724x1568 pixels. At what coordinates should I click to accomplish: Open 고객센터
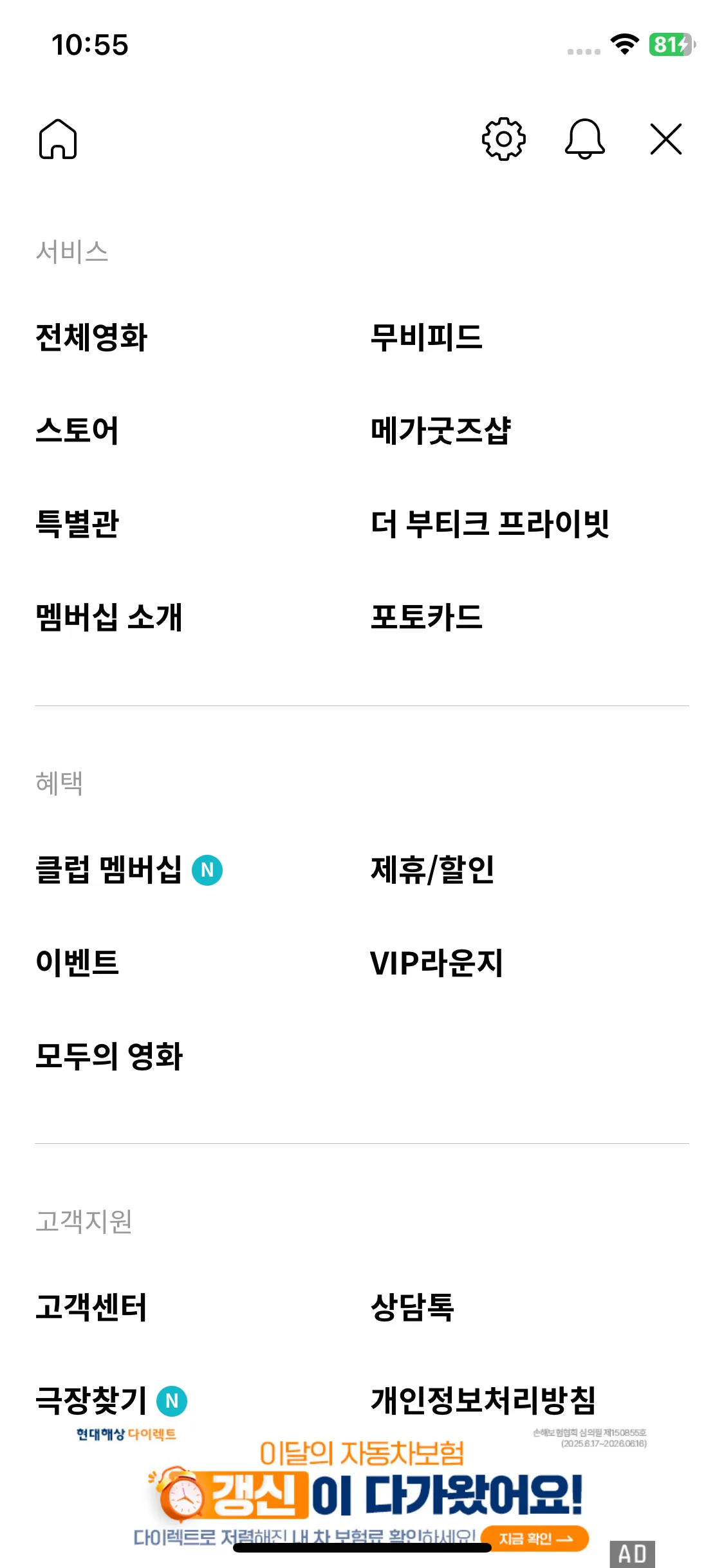tap(91, 1307)
